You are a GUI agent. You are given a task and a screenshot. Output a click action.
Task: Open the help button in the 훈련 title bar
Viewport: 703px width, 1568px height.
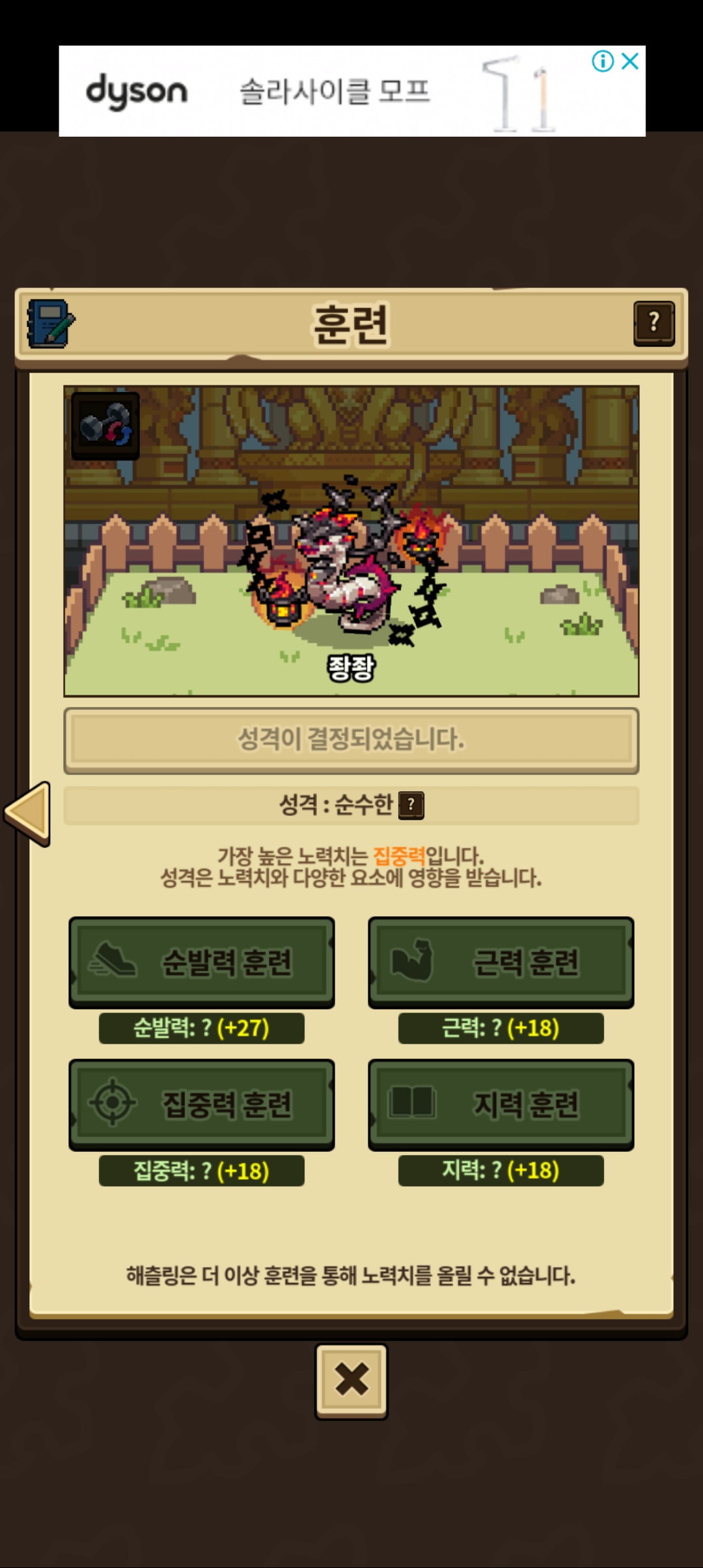click(654, 323)
